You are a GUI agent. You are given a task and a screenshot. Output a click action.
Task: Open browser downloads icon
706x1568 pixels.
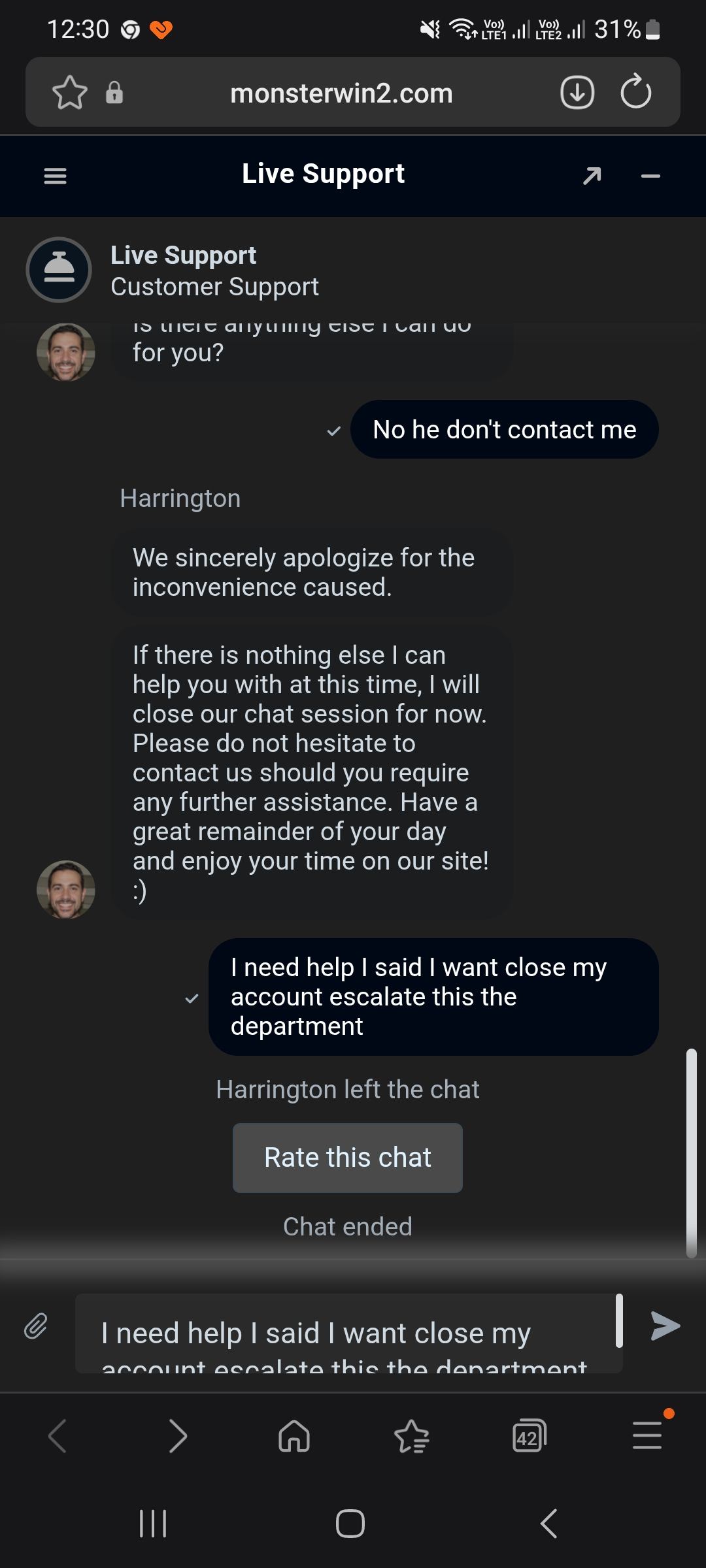click(x=577, y=92)
